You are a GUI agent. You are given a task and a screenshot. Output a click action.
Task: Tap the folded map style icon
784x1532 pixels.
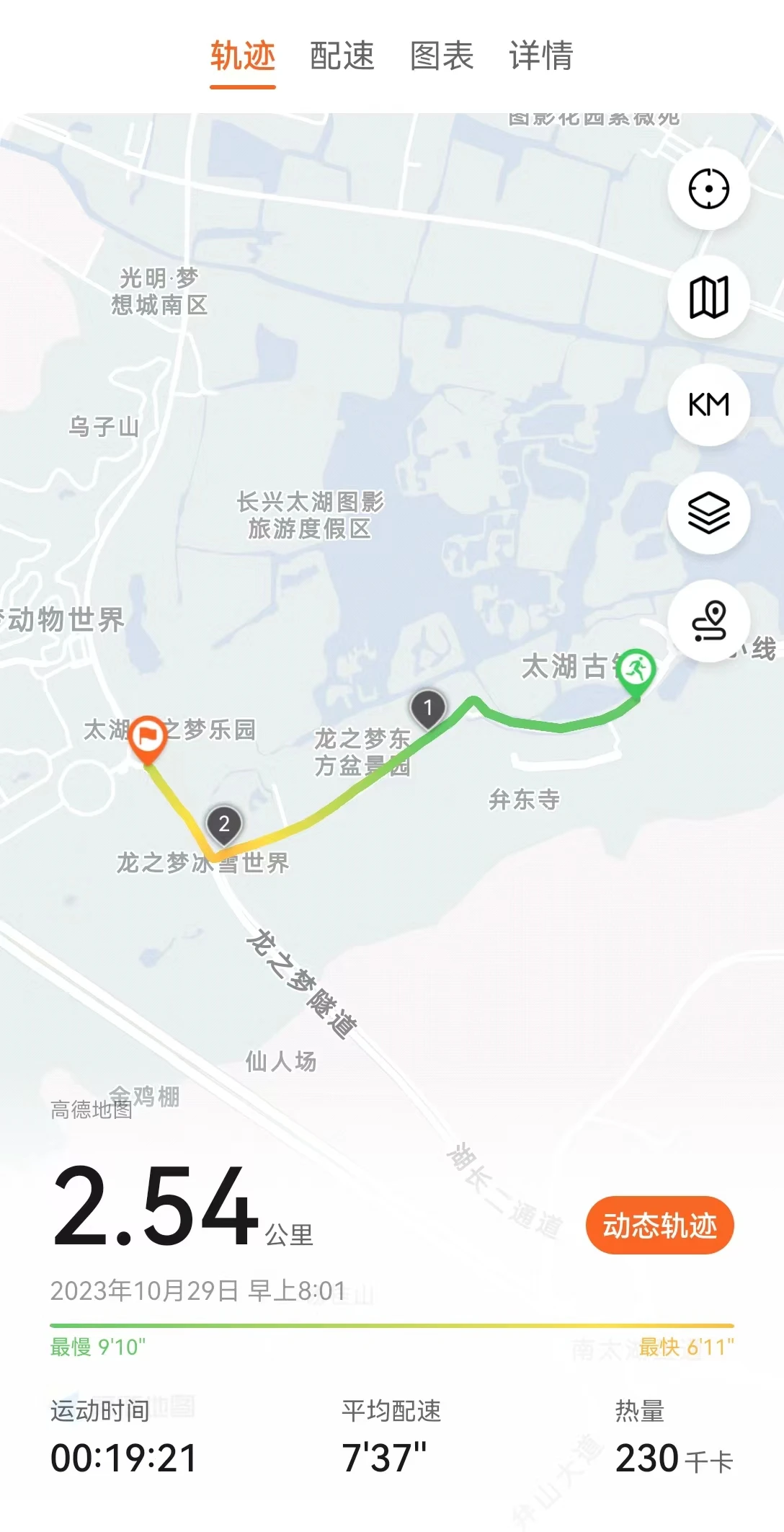[x=709, y=297]
